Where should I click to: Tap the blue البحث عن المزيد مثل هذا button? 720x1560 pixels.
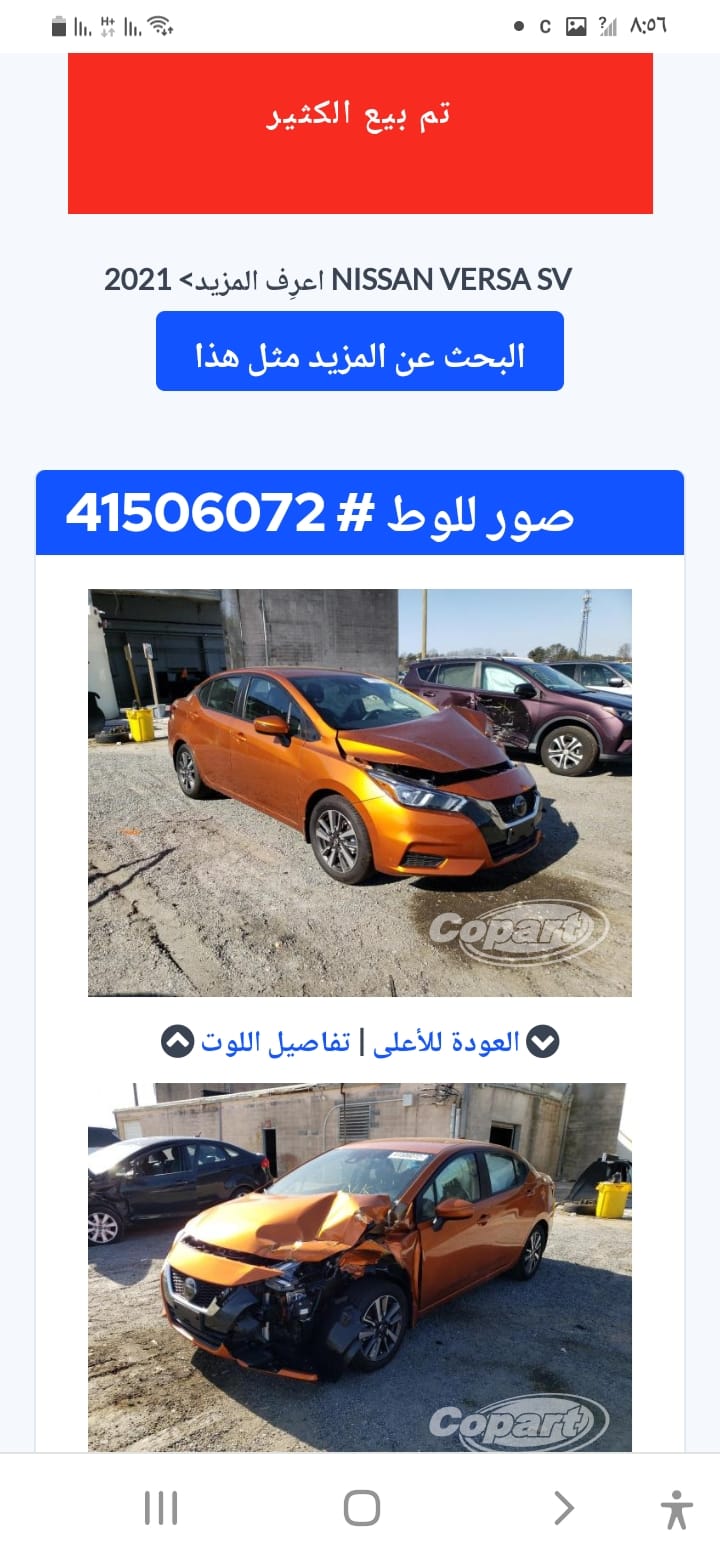tap(360, 352)
